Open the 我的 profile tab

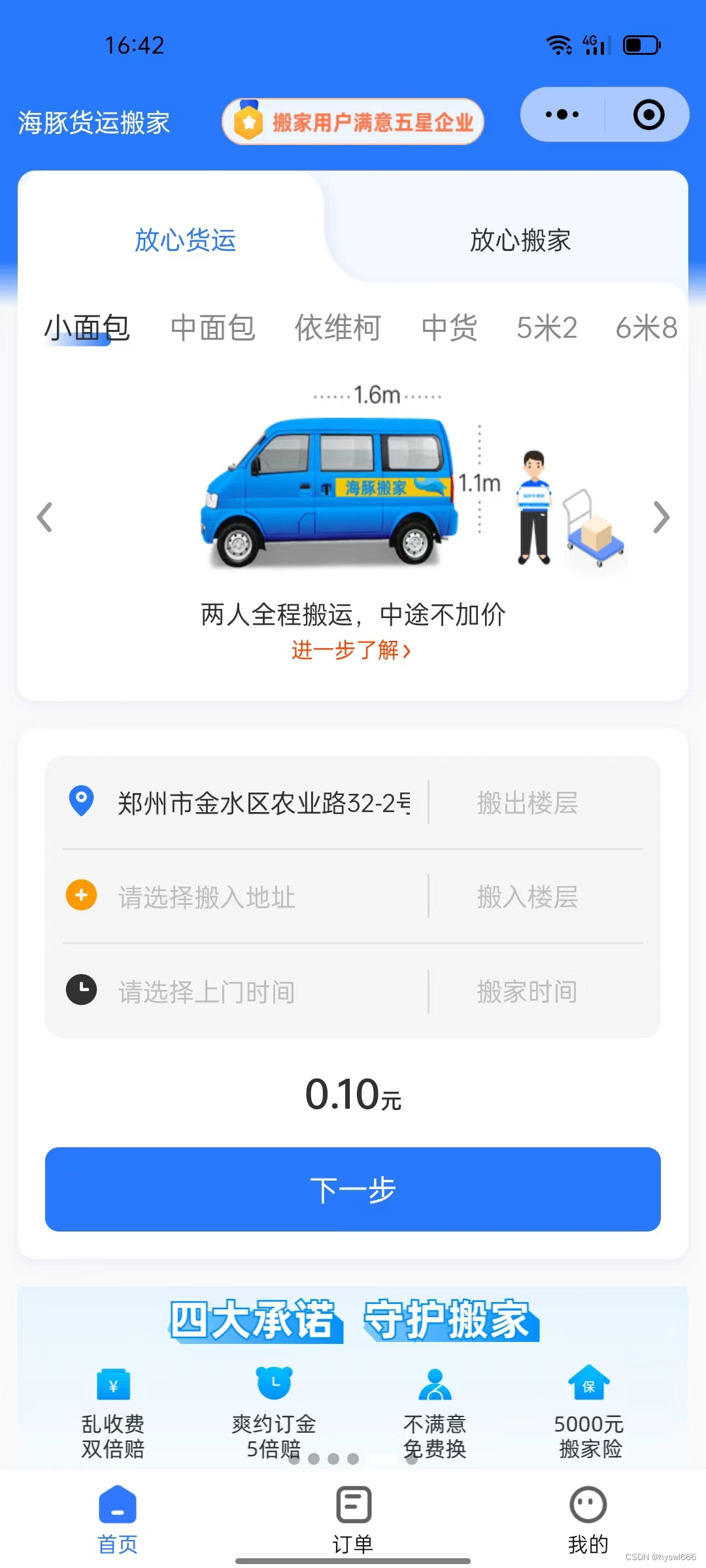pos(588,1520)
